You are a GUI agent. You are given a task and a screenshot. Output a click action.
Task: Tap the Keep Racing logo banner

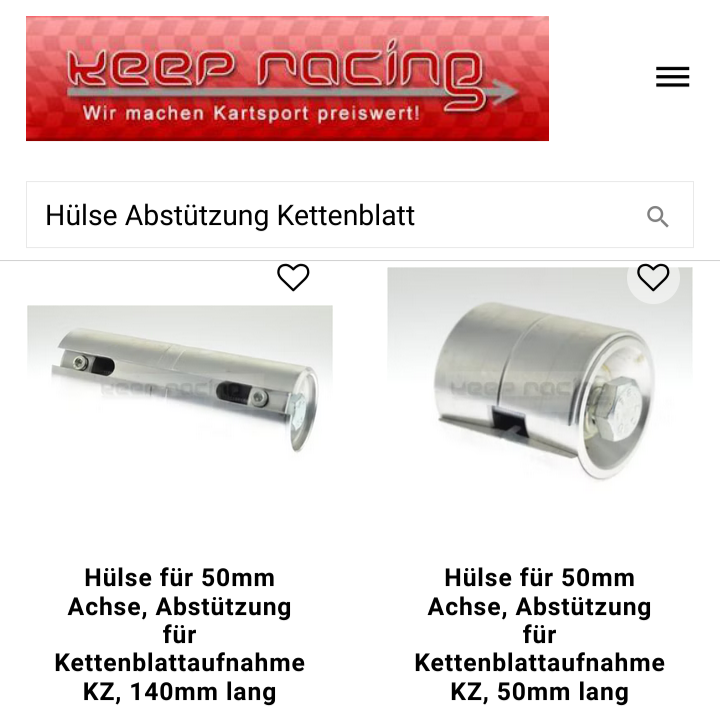click(287, 79)
